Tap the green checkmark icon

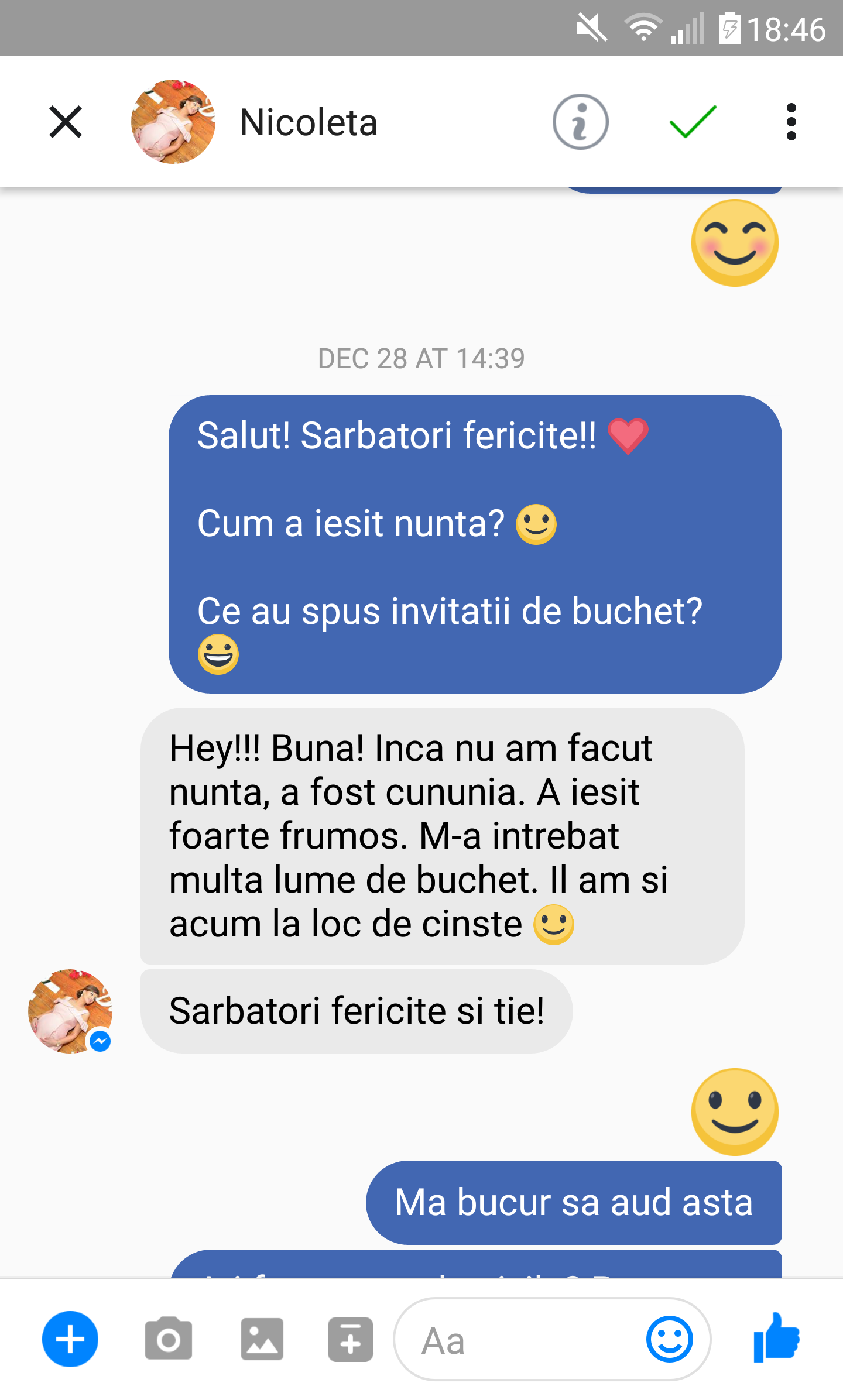pyautogui.click(x=693, y=122)
